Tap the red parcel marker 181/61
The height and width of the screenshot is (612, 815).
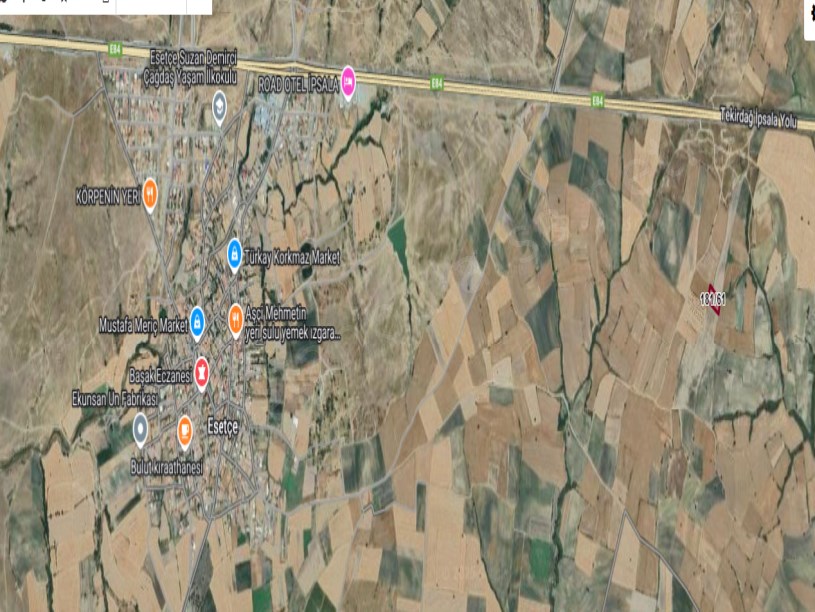[x=713, y=298]
